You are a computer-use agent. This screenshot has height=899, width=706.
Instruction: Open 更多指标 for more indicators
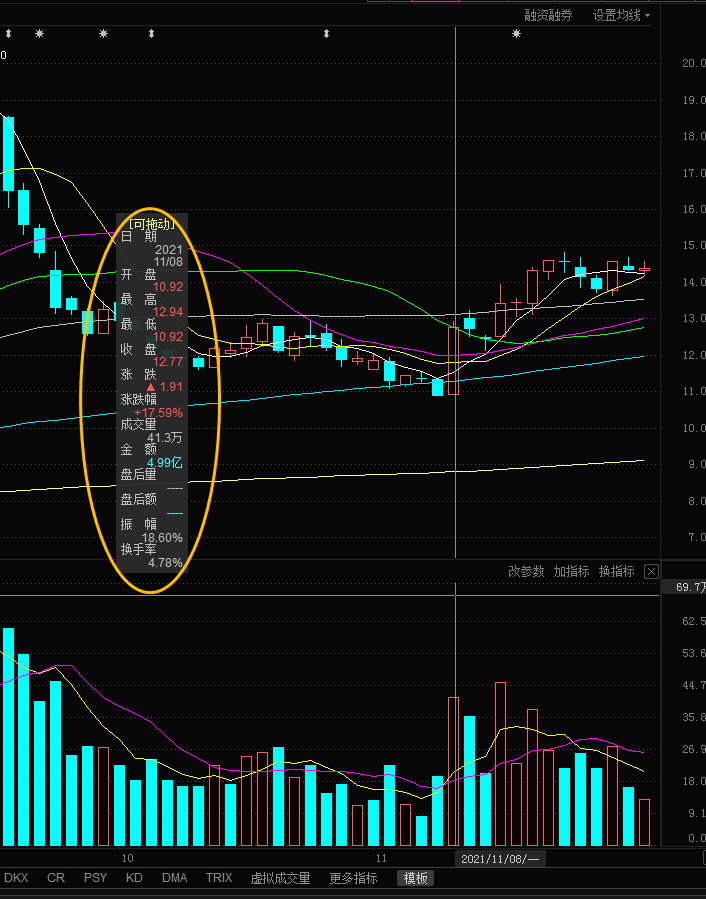pos(354,878)
